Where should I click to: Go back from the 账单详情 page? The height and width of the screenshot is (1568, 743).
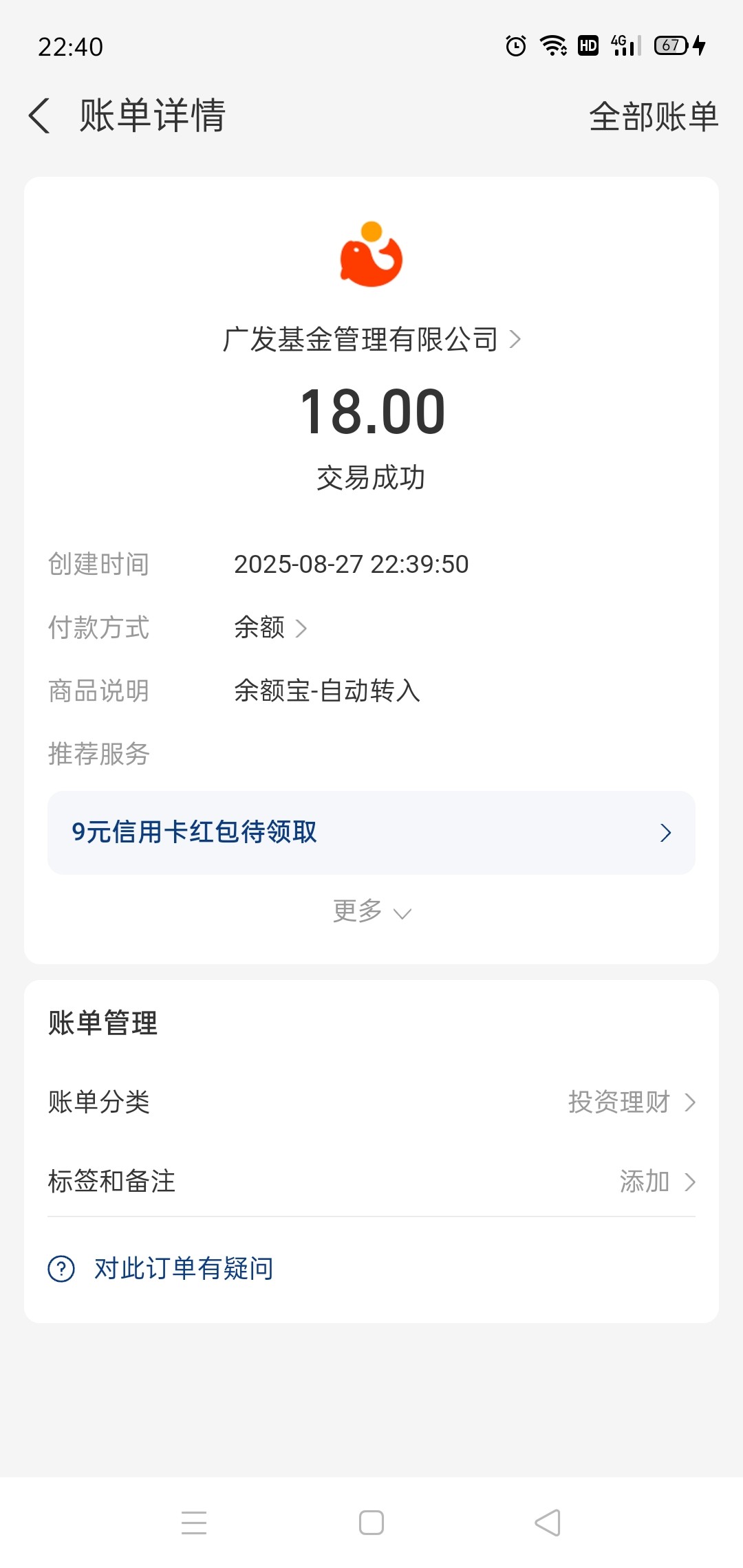point(40,116)
